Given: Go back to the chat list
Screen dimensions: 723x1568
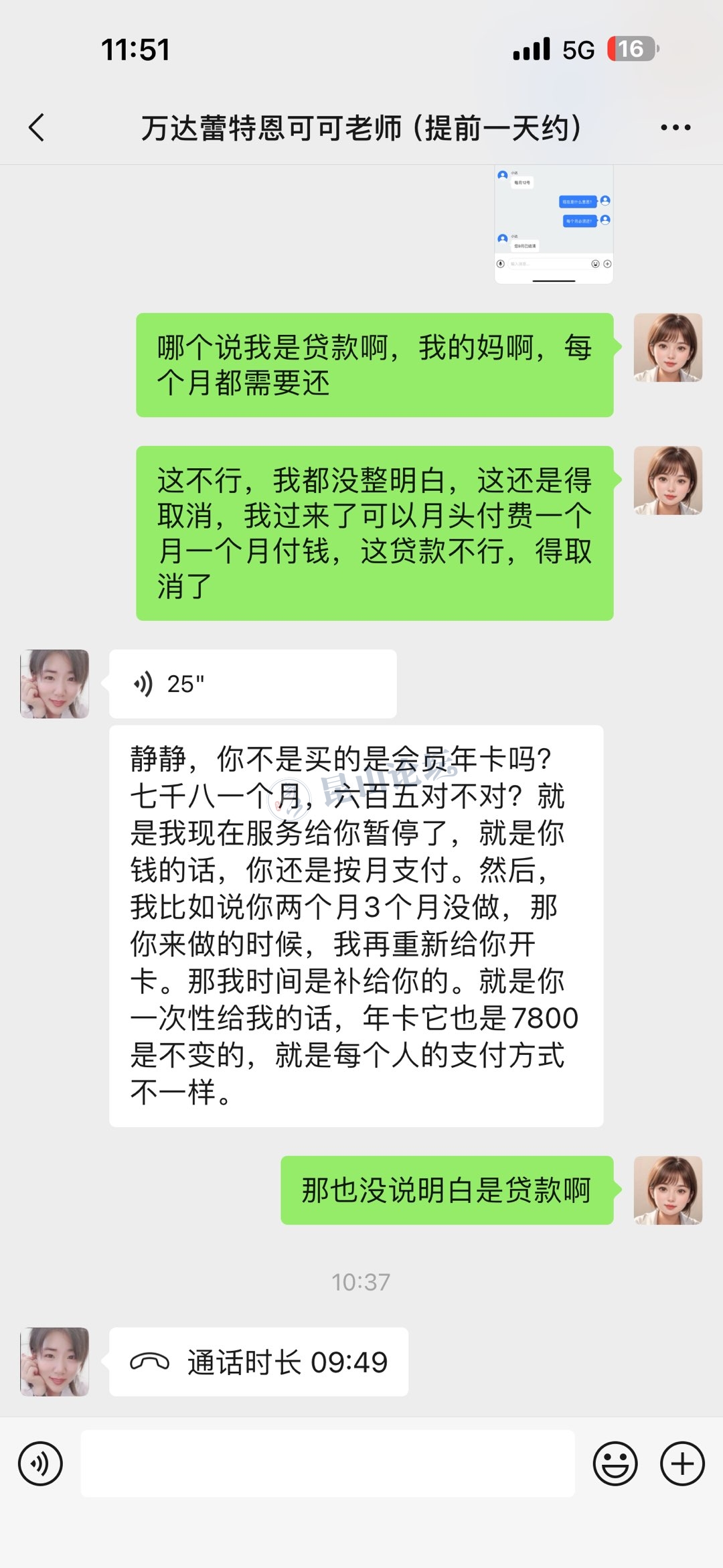Looking at the screenshot, I should (37, 127).
